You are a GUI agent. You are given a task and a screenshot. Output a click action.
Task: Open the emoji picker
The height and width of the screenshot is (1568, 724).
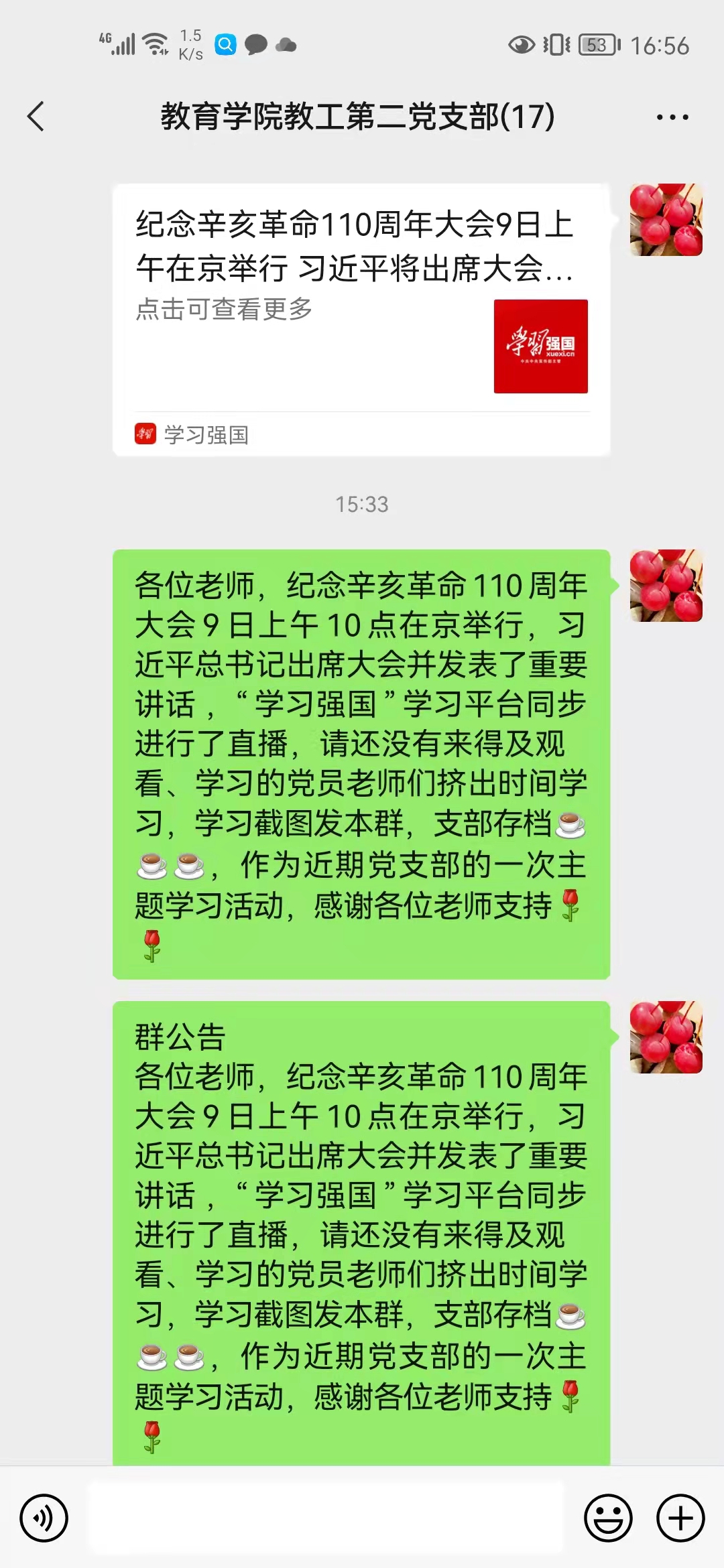tap(608, 1518)
